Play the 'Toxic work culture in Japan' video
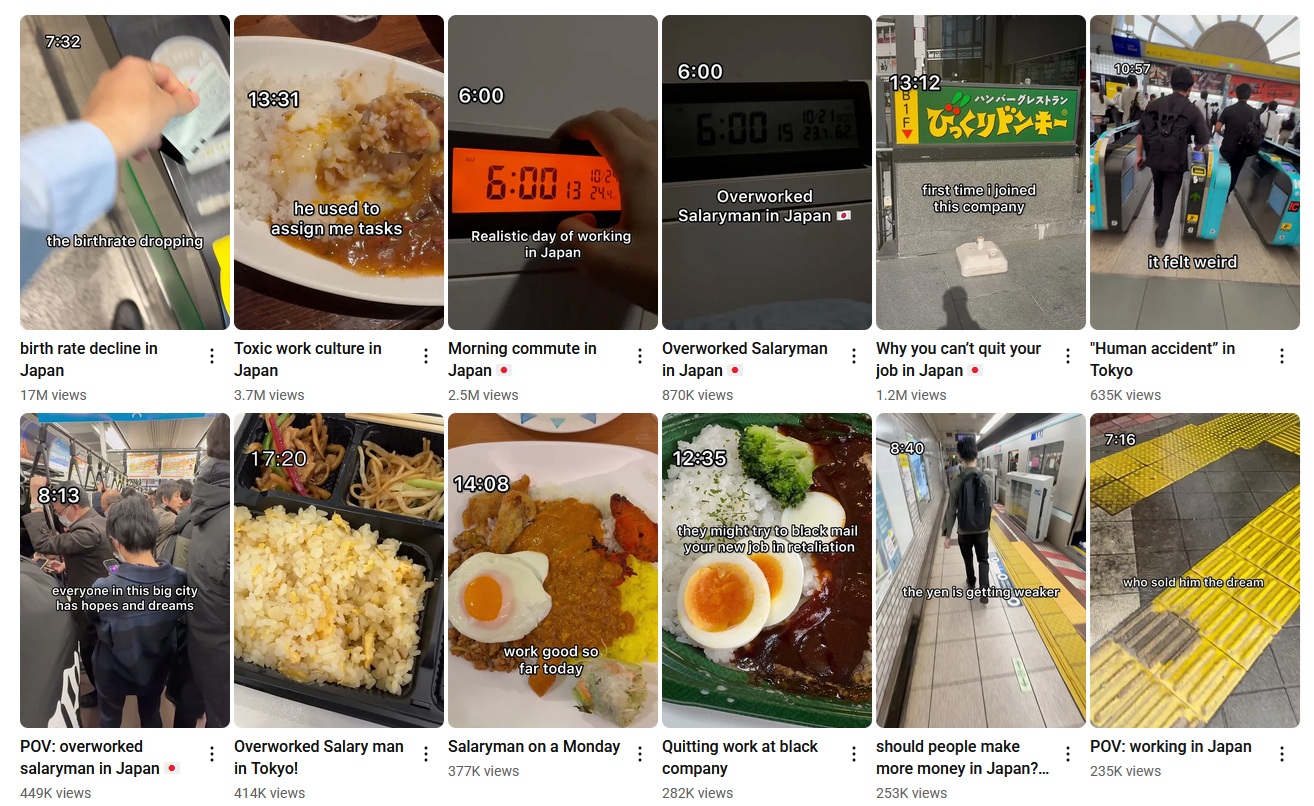This screenshot has height=806, width=1314. 339,172
